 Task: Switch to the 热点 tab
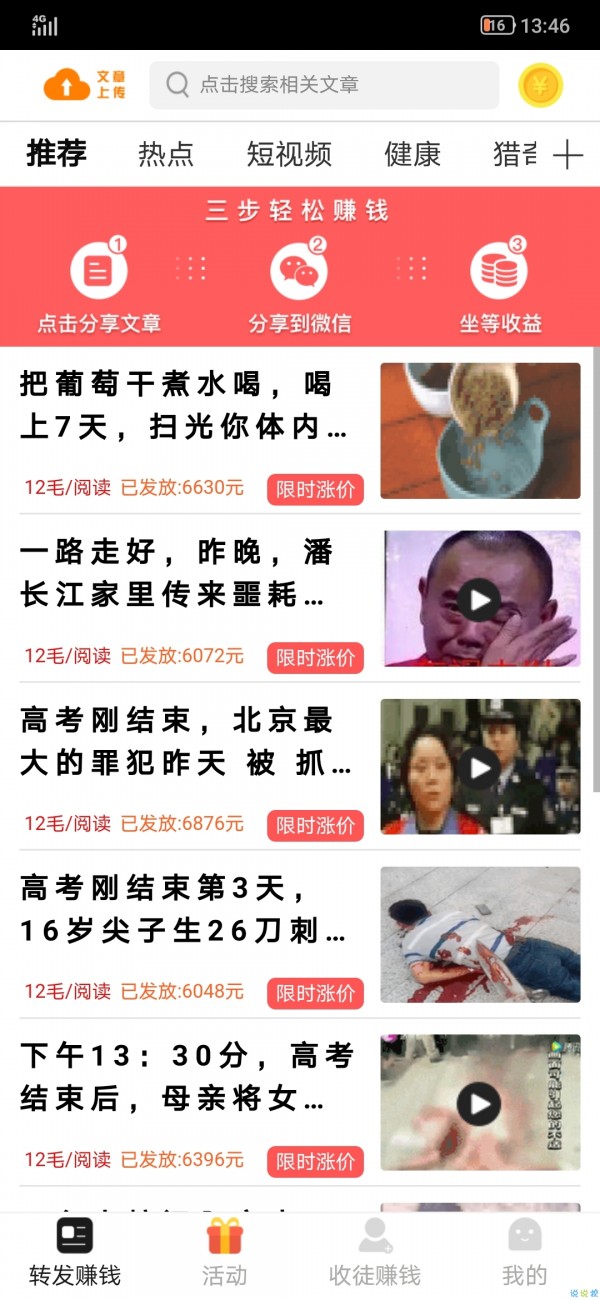click(166, 154)
